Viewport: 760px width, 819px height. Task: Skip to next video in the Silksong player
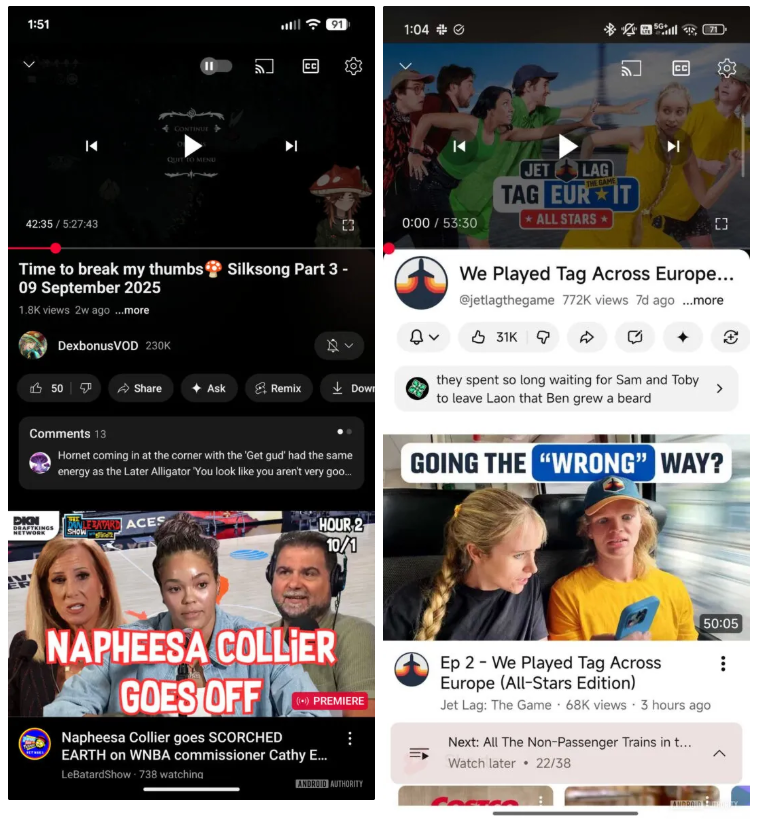tap(291, 146)
